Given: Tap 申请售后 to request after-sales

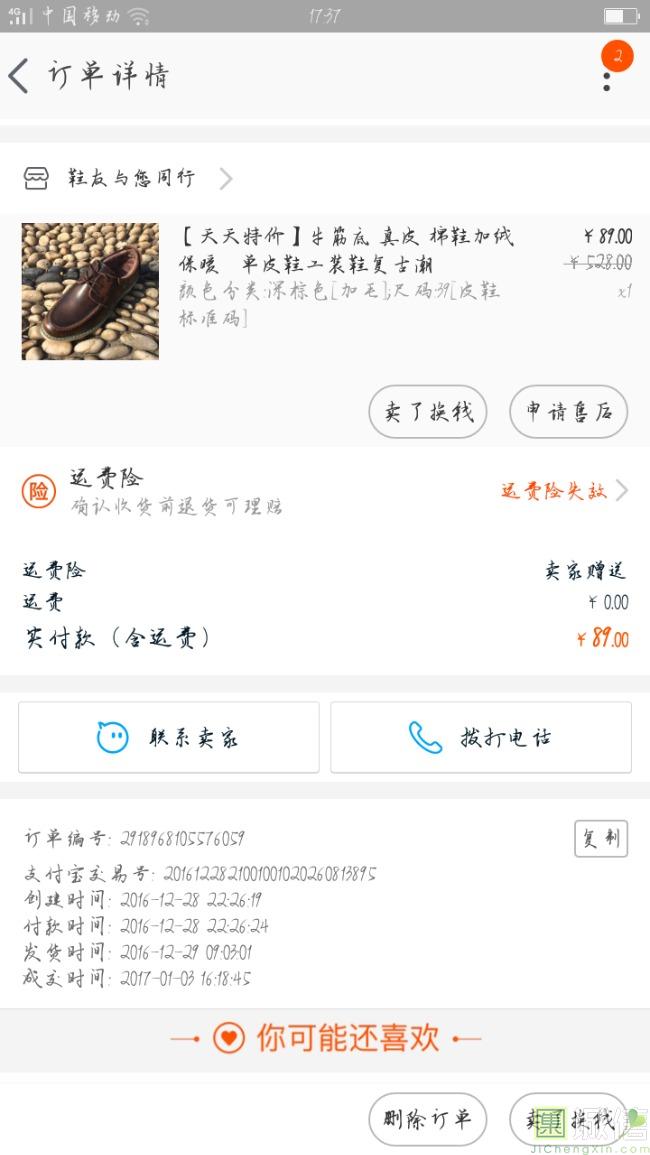Looking at the screenshot, I should pyautogui.click(x=568, y=412).
